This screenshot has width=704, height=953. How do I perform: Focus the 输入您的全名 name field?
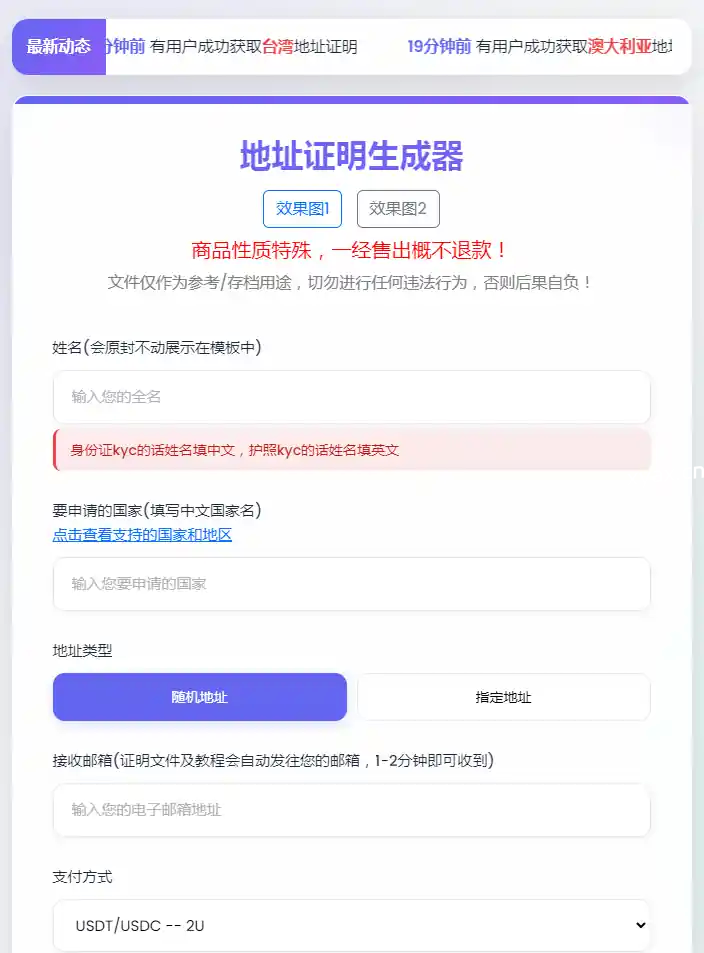click(351, 397)
